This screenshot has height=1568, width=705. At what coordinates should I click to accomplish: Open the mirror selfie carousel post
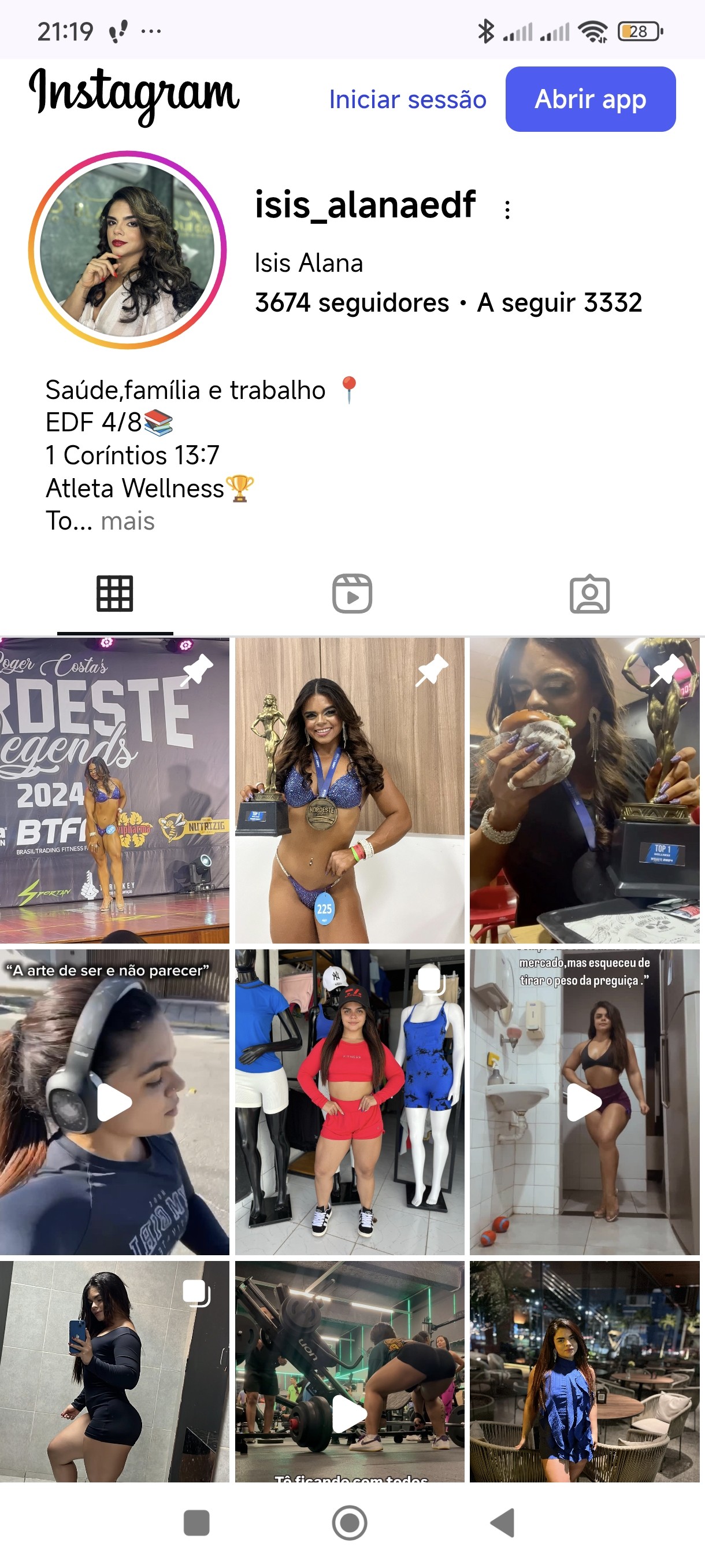pos(114,1371)
